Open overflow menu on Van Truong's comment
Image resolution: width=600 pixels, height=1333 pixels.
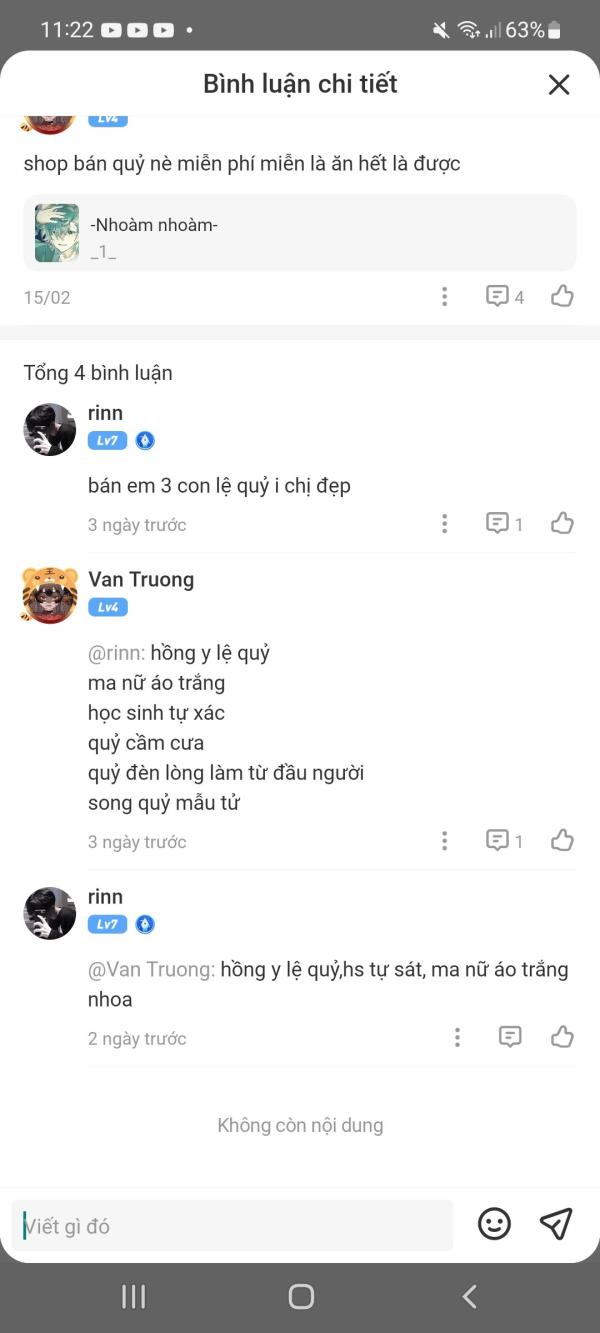(x=445, y=840)
